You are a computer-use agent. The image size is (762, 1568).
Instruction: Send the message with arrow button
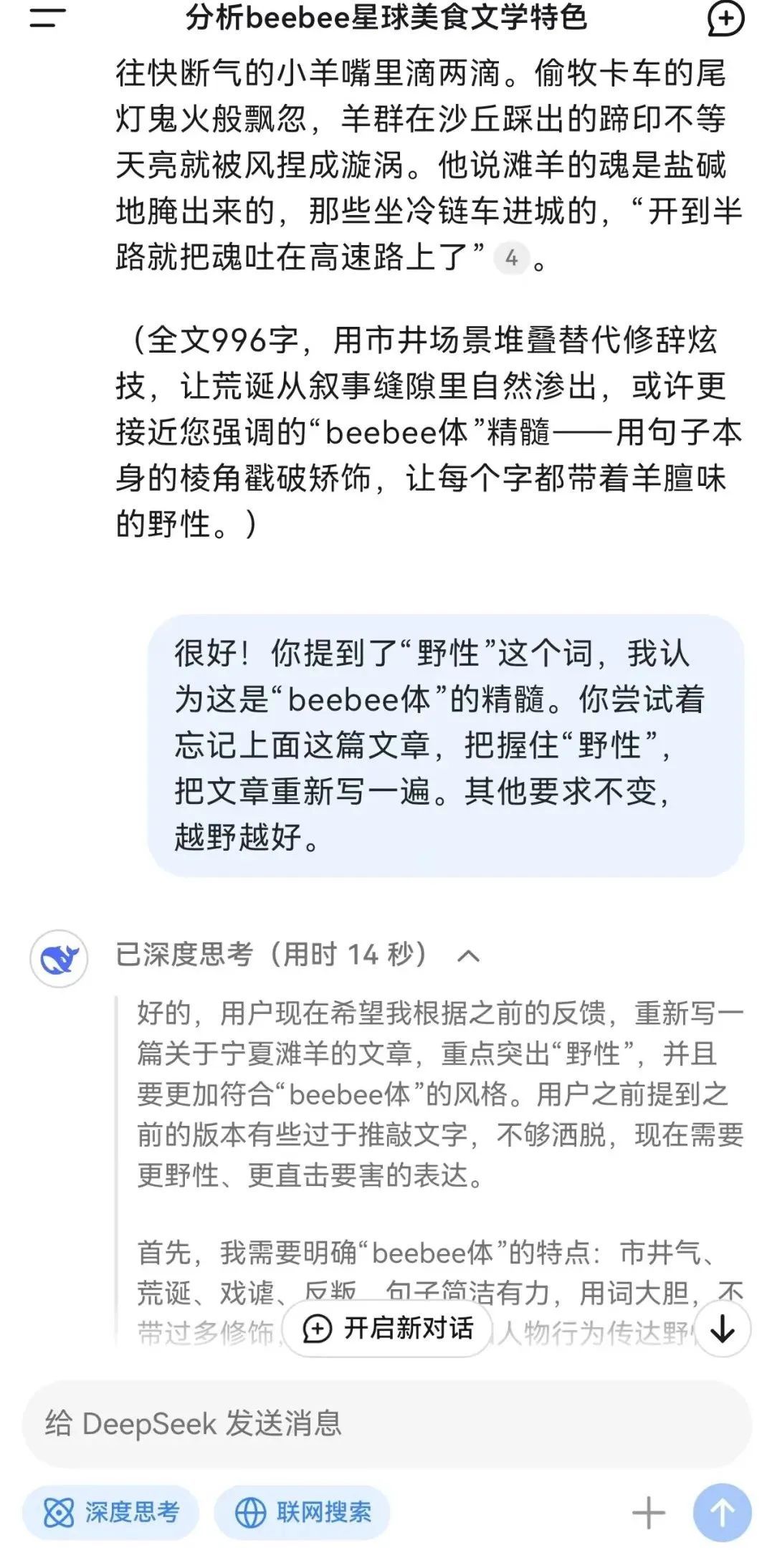click(721, 1513)
